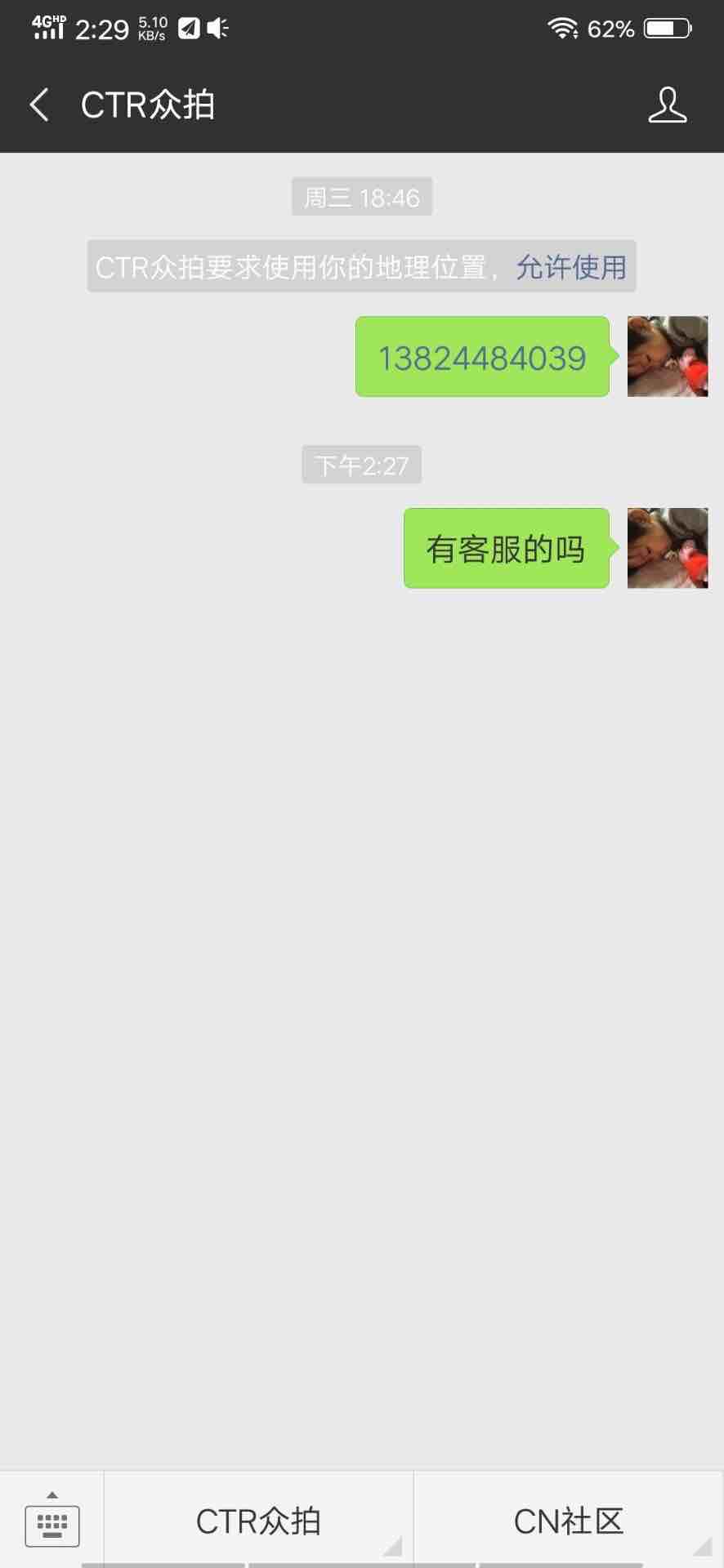724x1568 pixels.
Task: Switch to keyboard input mode
Action: pos(52,1522)
